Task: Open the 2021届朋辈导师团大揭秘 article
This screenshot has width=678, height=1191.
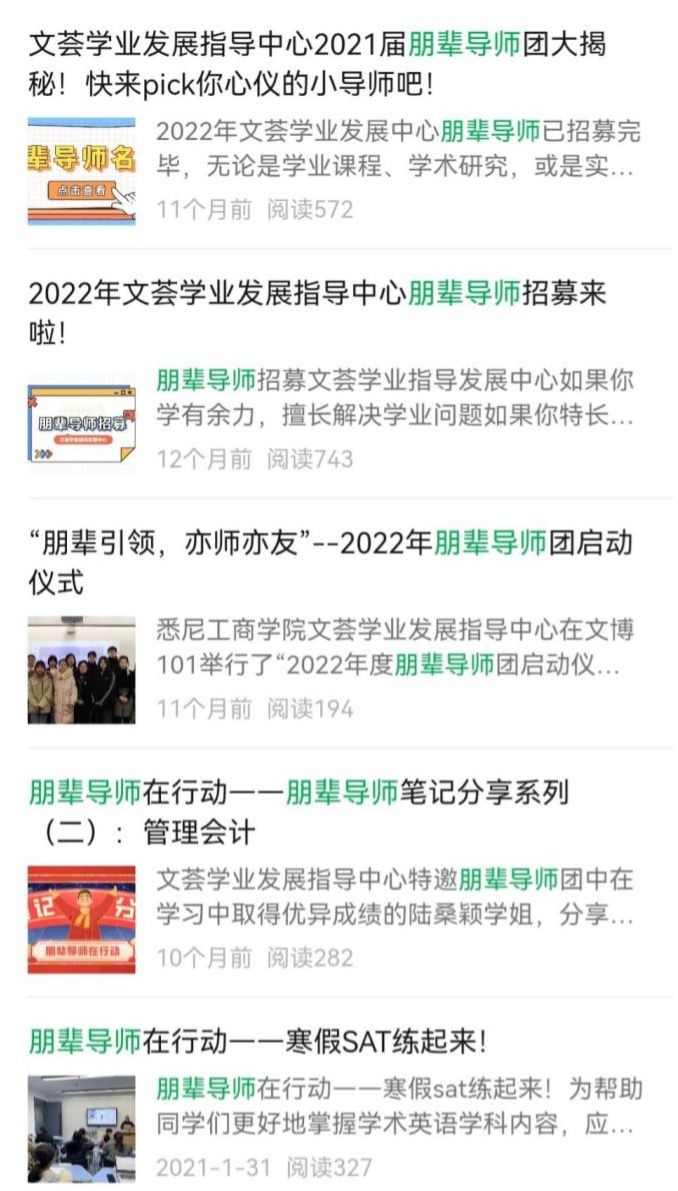Action: click(x=316, y=62)
